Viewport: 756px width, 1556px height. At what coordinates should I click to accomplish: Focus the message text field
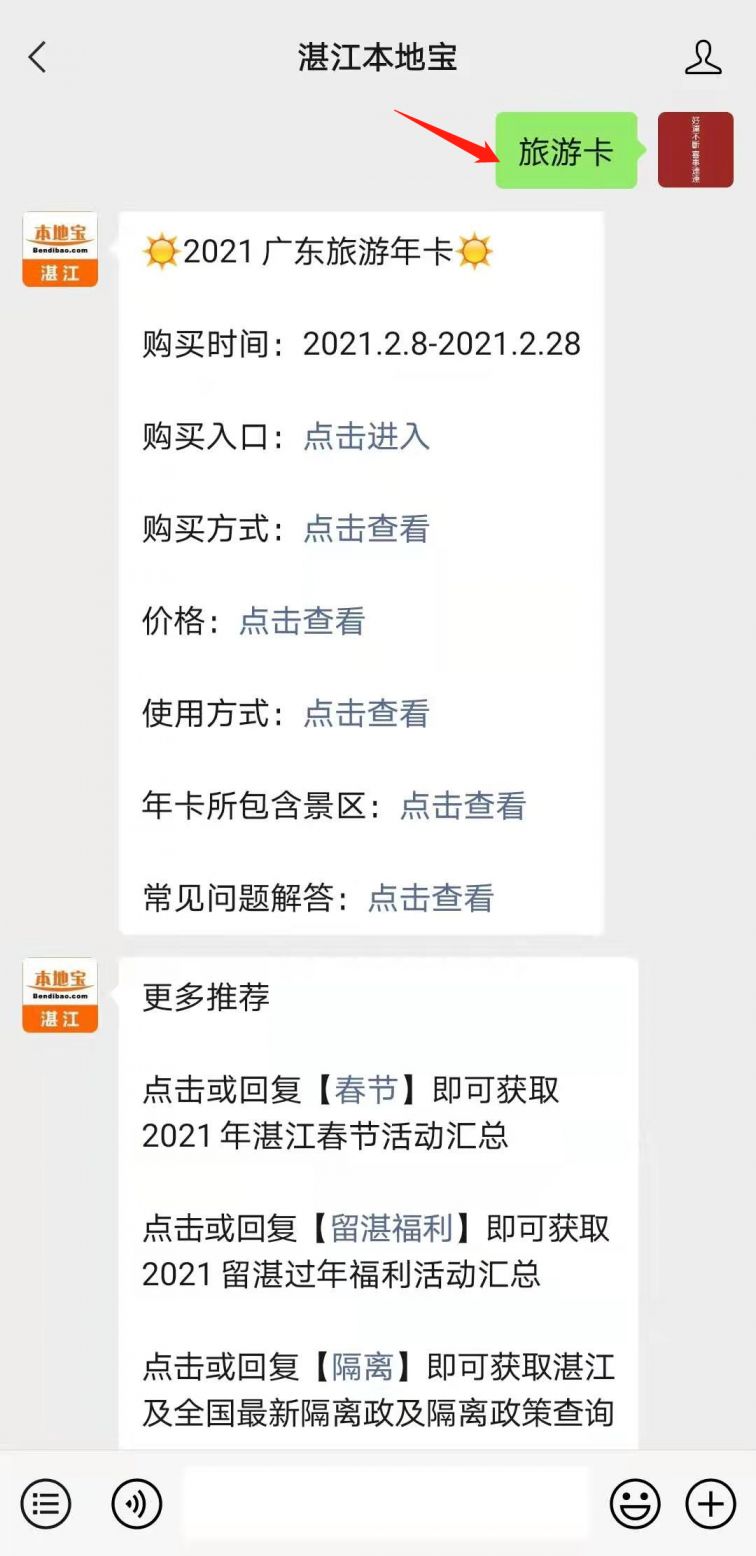[386, 1503]
